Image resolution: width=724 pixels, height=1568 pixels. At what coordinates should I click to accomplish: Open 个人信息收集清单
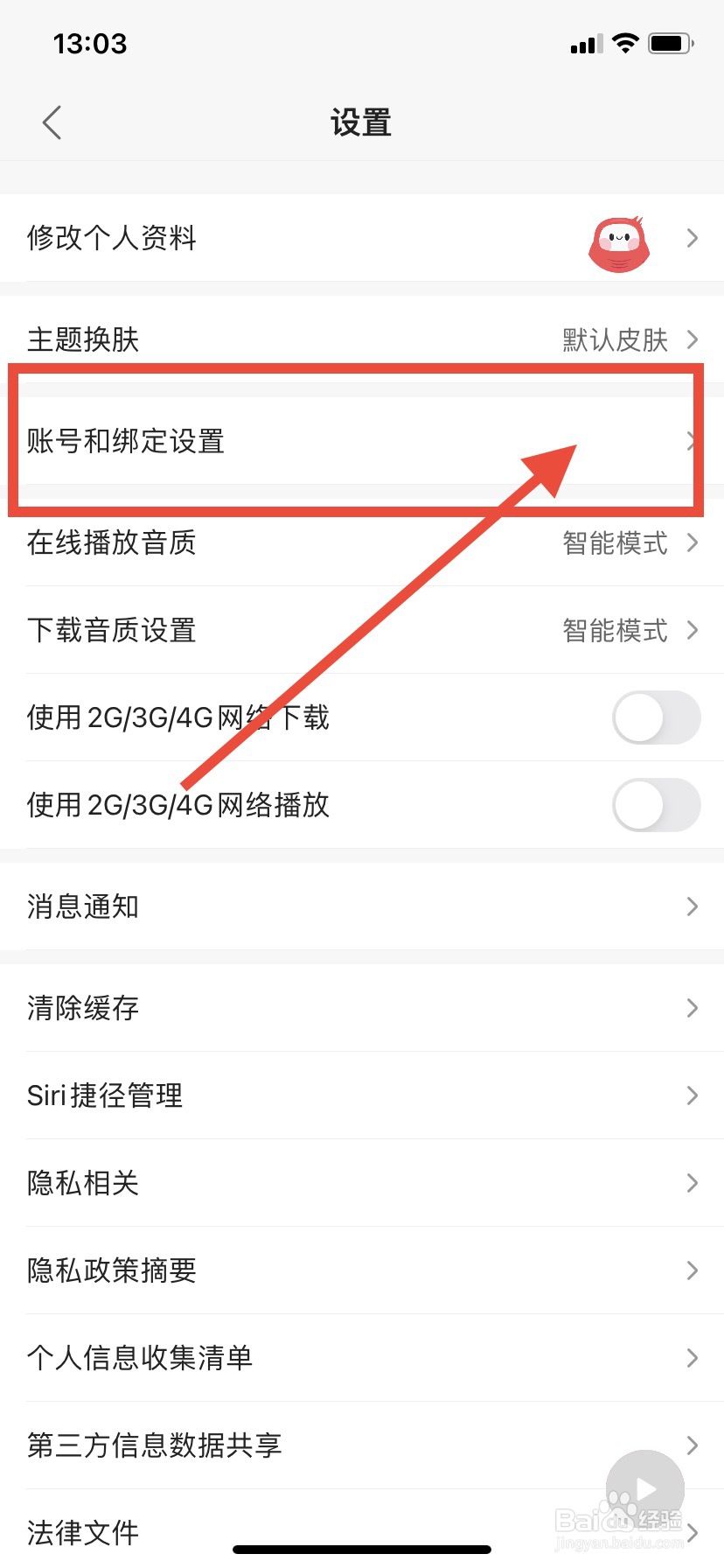click(141, 1358)
